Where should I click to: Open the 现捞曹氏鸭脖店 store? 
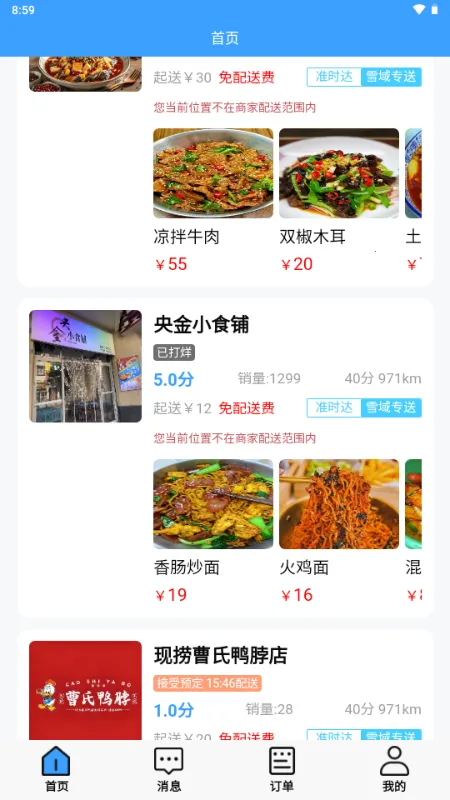[220, 656]
